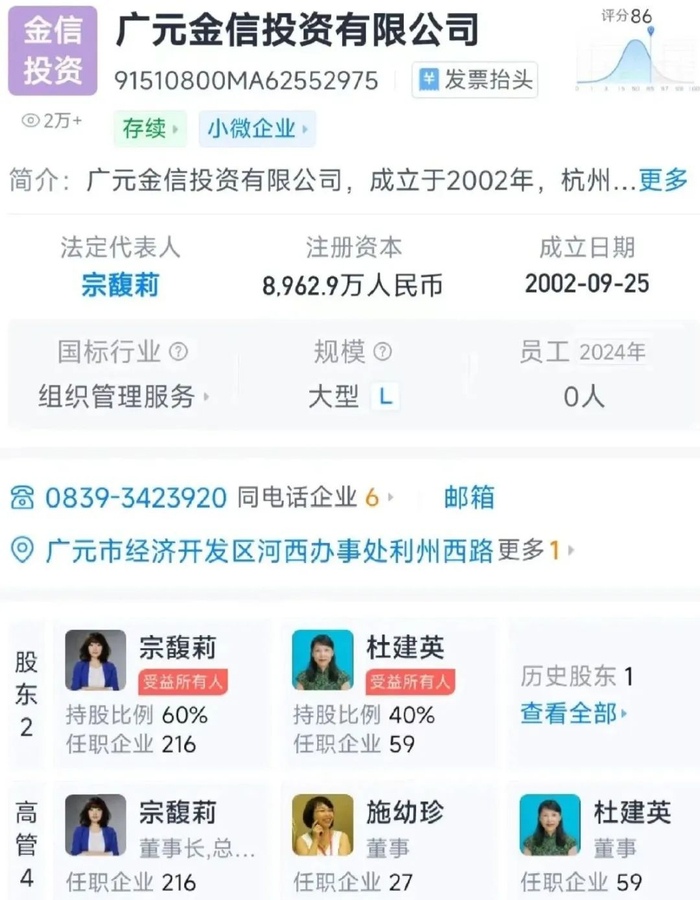This screenshot has height=900, width=700.
Task: Tap the 发票抬头 invoice header button
Action: pyautogui.click(x=475, y=80)
